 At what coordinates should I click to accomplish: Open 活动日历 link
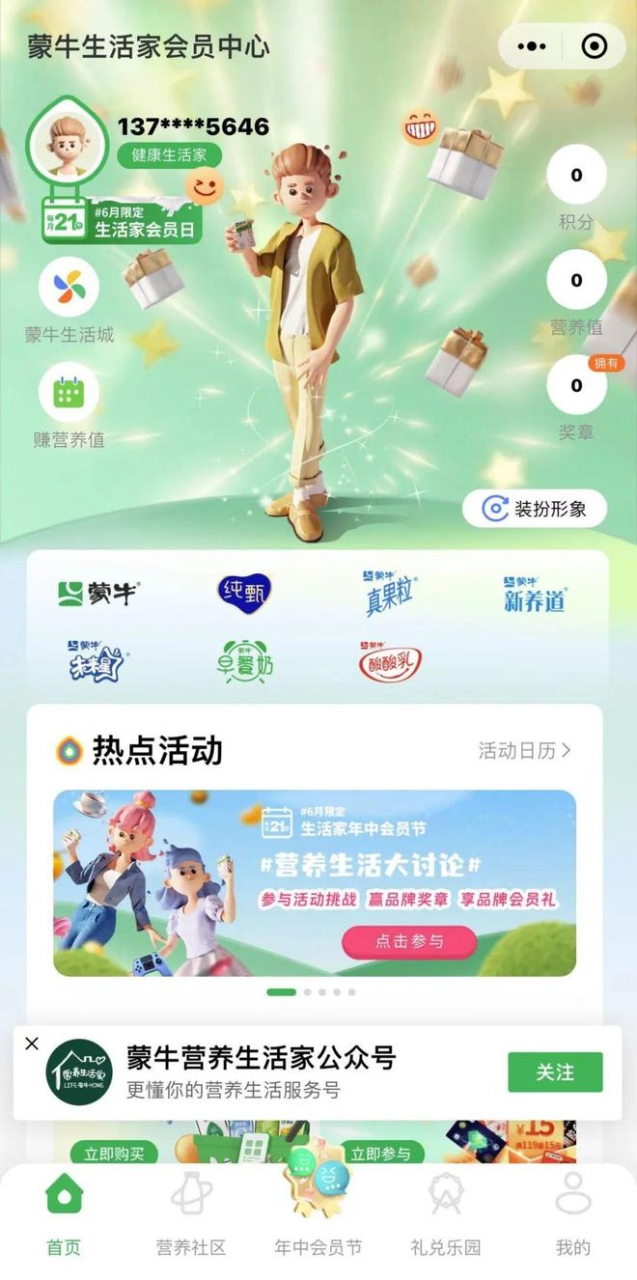point(524,750)
